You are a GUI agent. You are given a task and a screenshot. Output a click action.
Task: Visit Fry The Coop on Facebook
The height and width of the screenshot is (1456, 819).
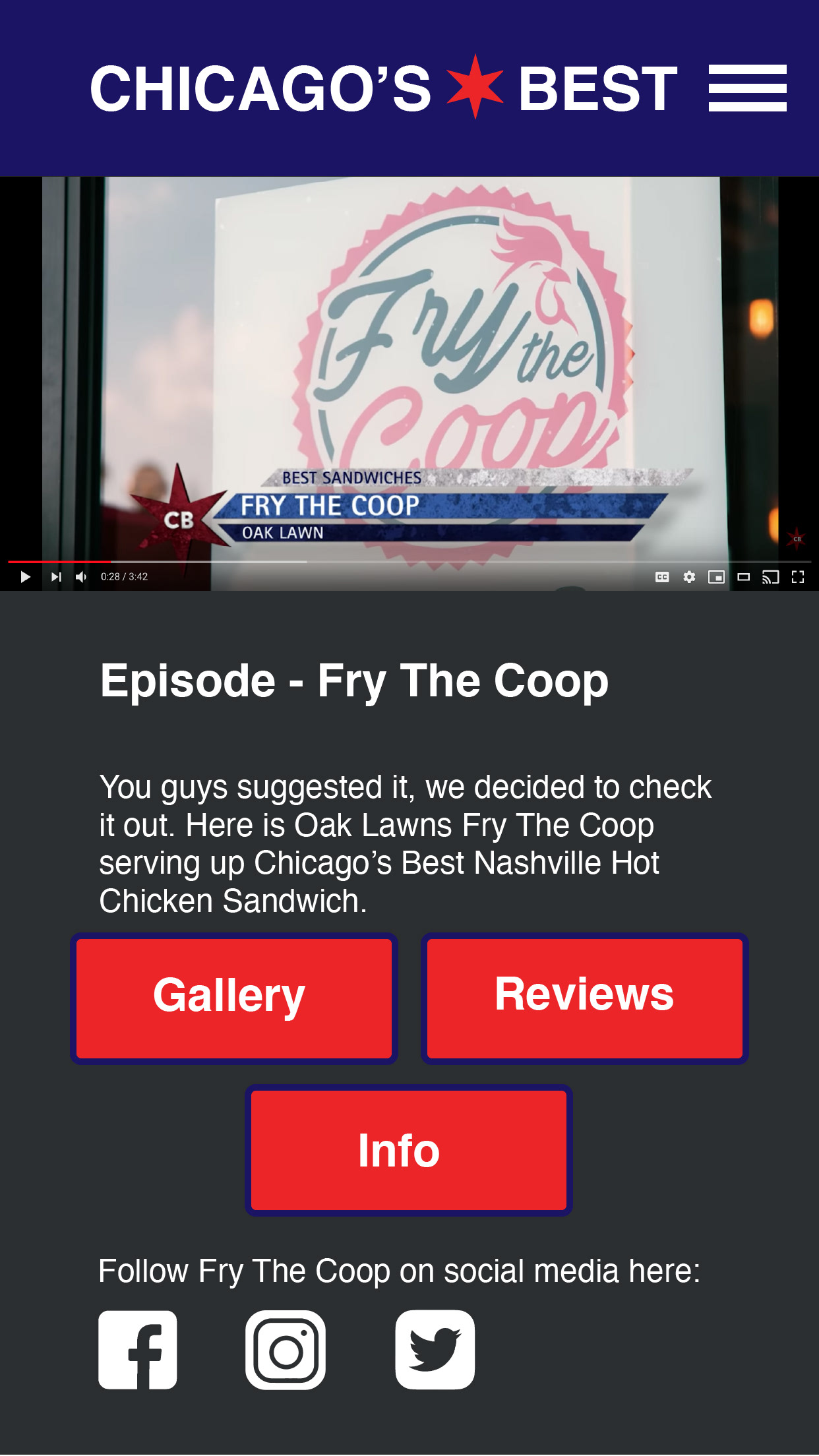pyautogui.click(x=138, y=1349)
